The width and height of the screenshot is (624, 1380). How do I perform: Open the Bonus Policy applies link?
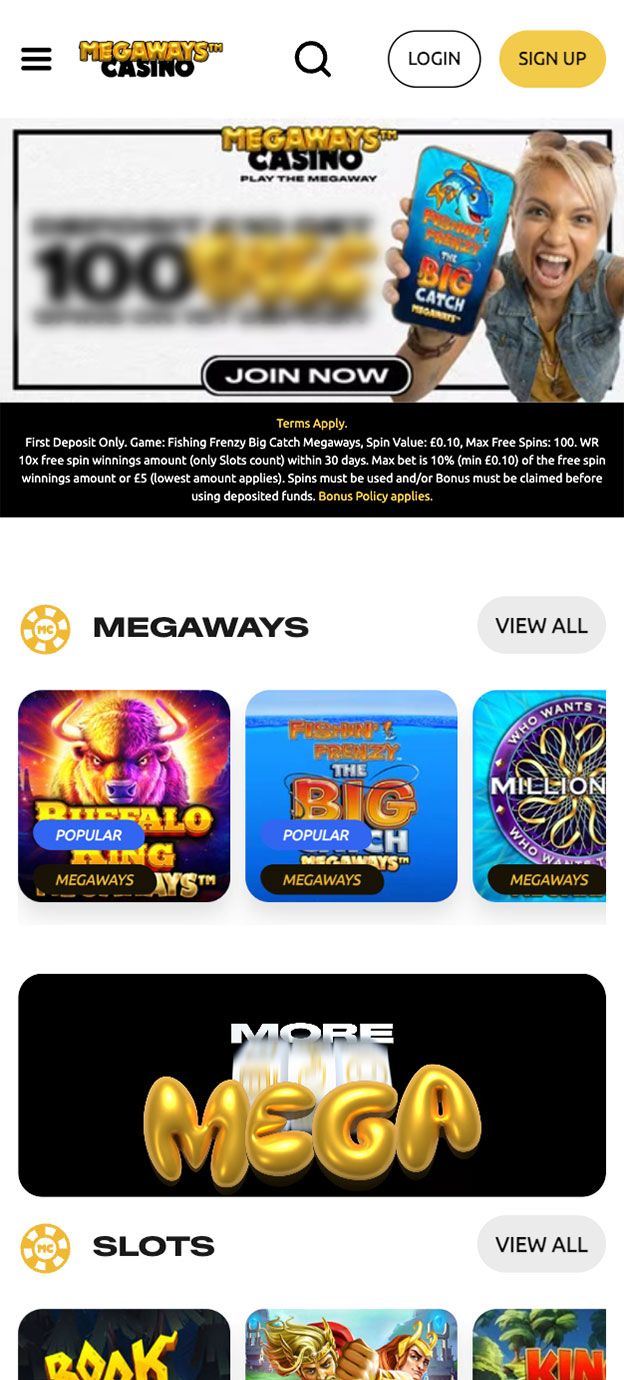375,496
